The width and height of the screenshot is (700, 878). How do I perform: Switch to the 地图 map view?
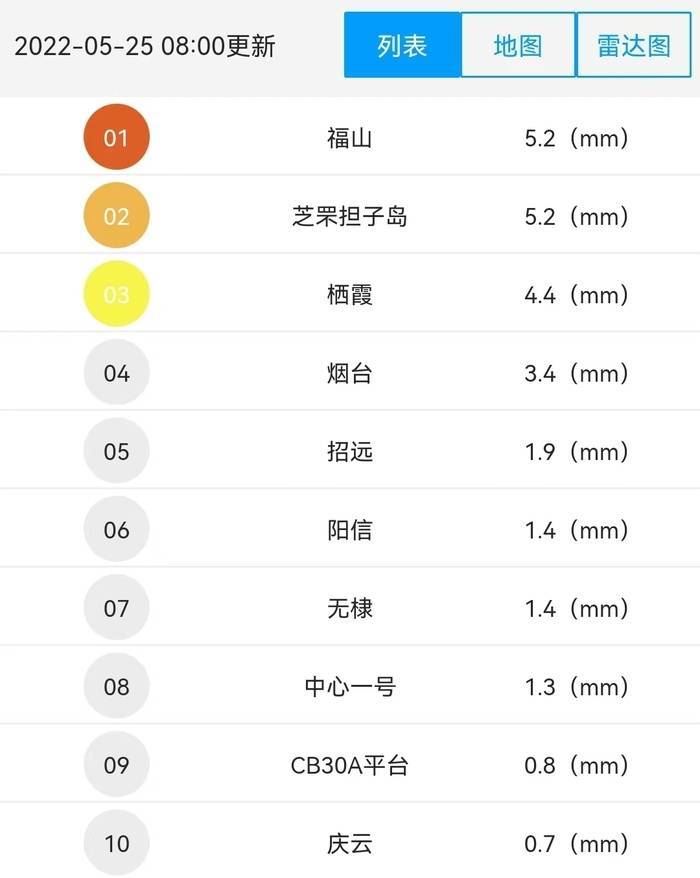click(x=518, y=45)
